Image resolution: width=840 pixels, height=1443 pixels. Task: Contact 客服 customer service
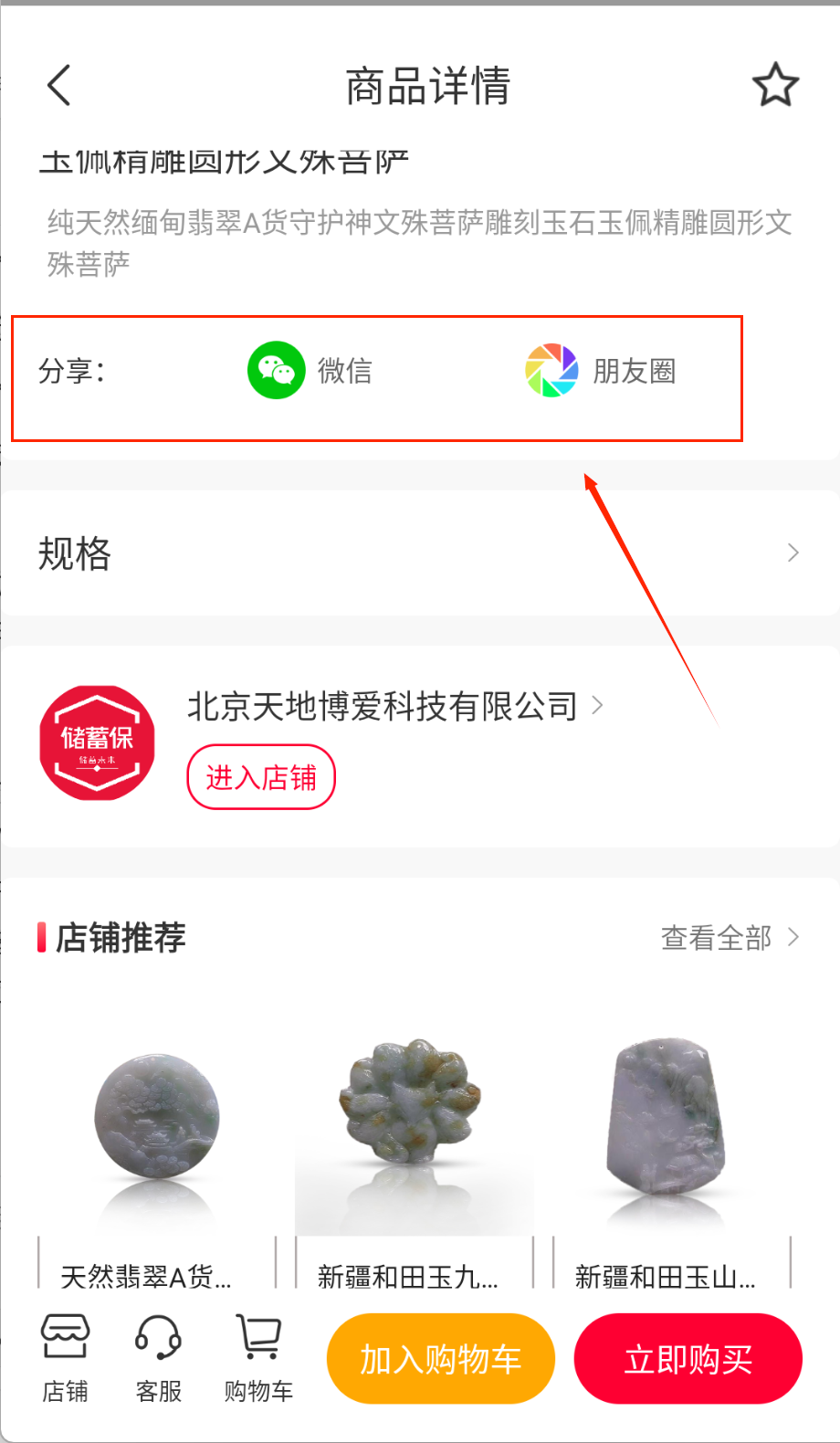159,1358
